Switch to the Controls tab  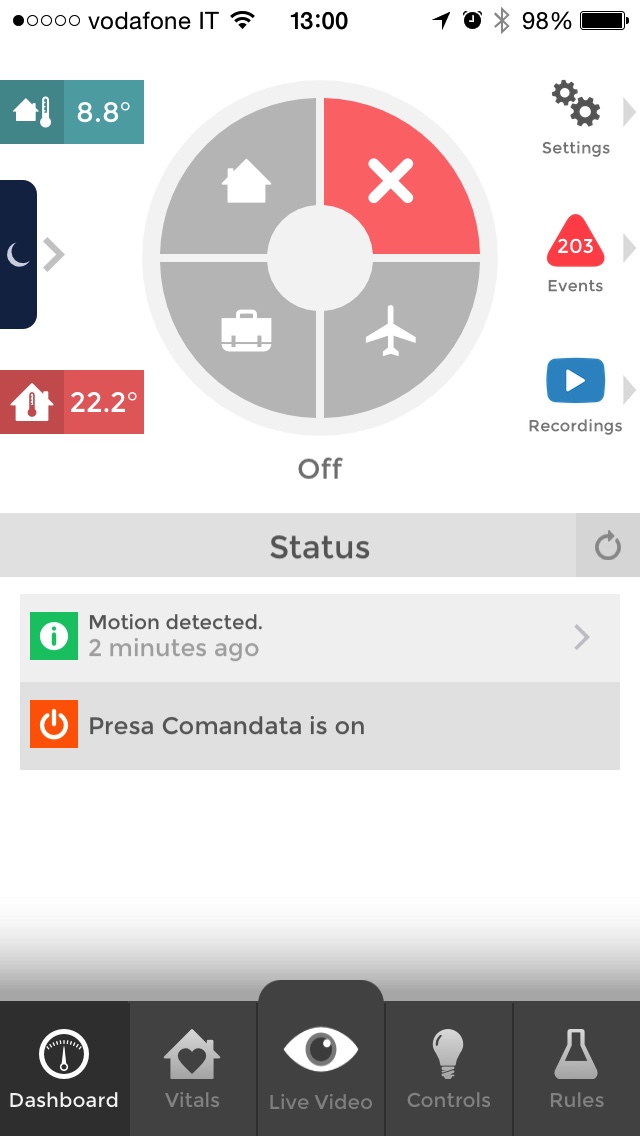[x=448, y=1070]
